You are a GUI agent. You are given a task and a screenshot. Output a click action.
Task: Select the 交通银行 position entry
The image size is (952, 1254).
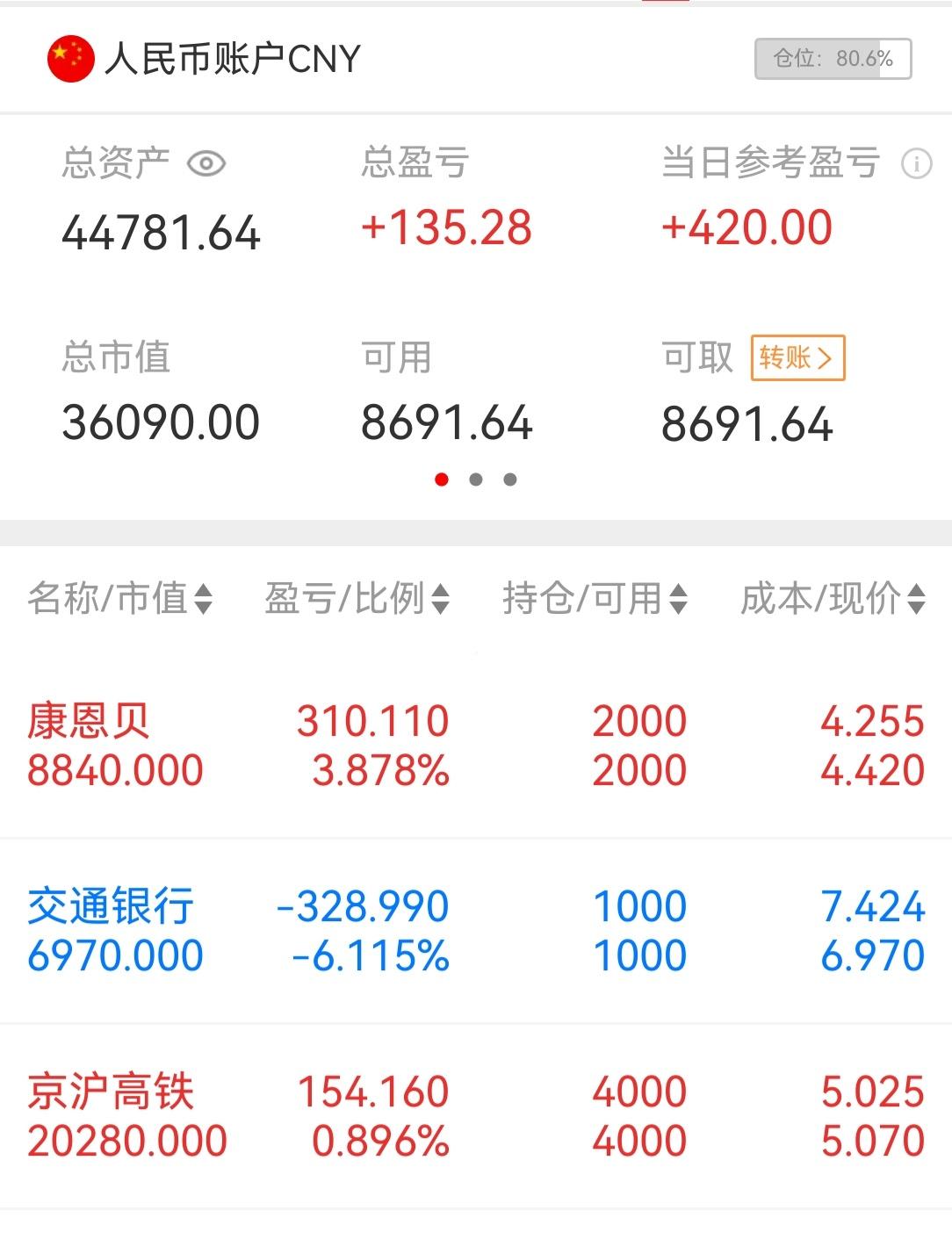pos(474,929)
